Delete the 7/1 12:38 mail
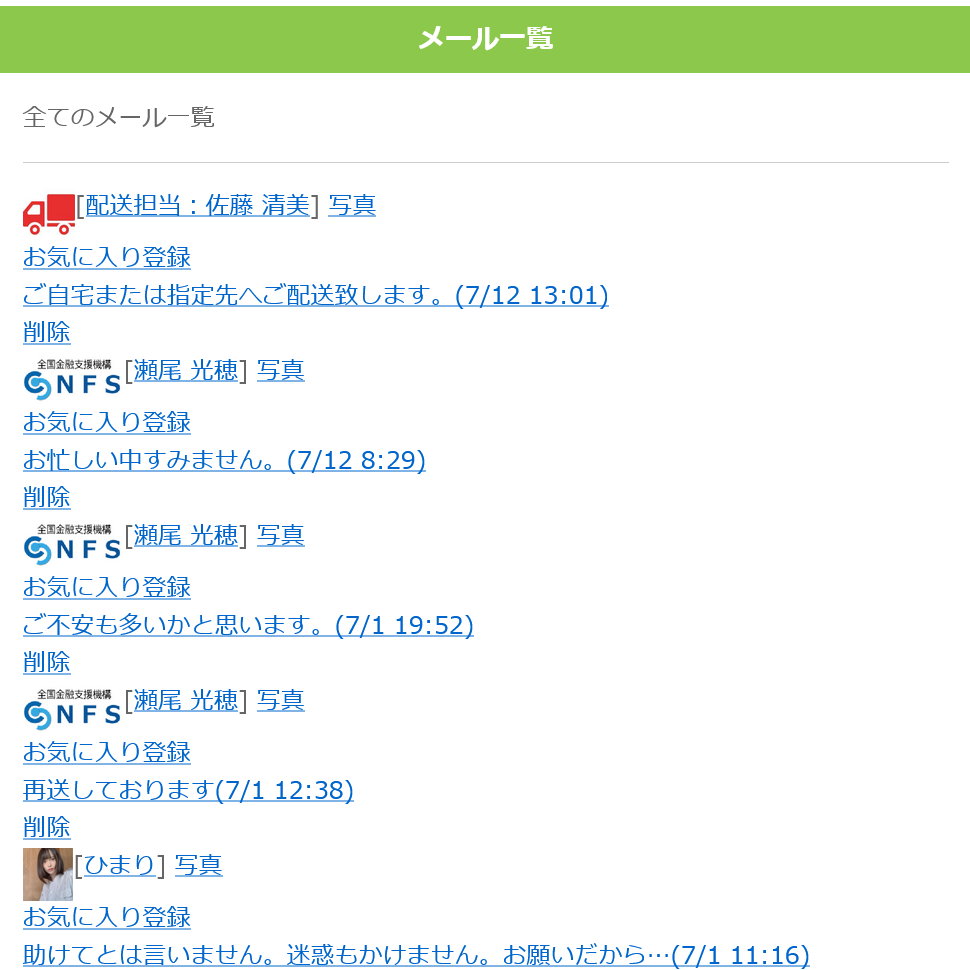 coord(46,827)
